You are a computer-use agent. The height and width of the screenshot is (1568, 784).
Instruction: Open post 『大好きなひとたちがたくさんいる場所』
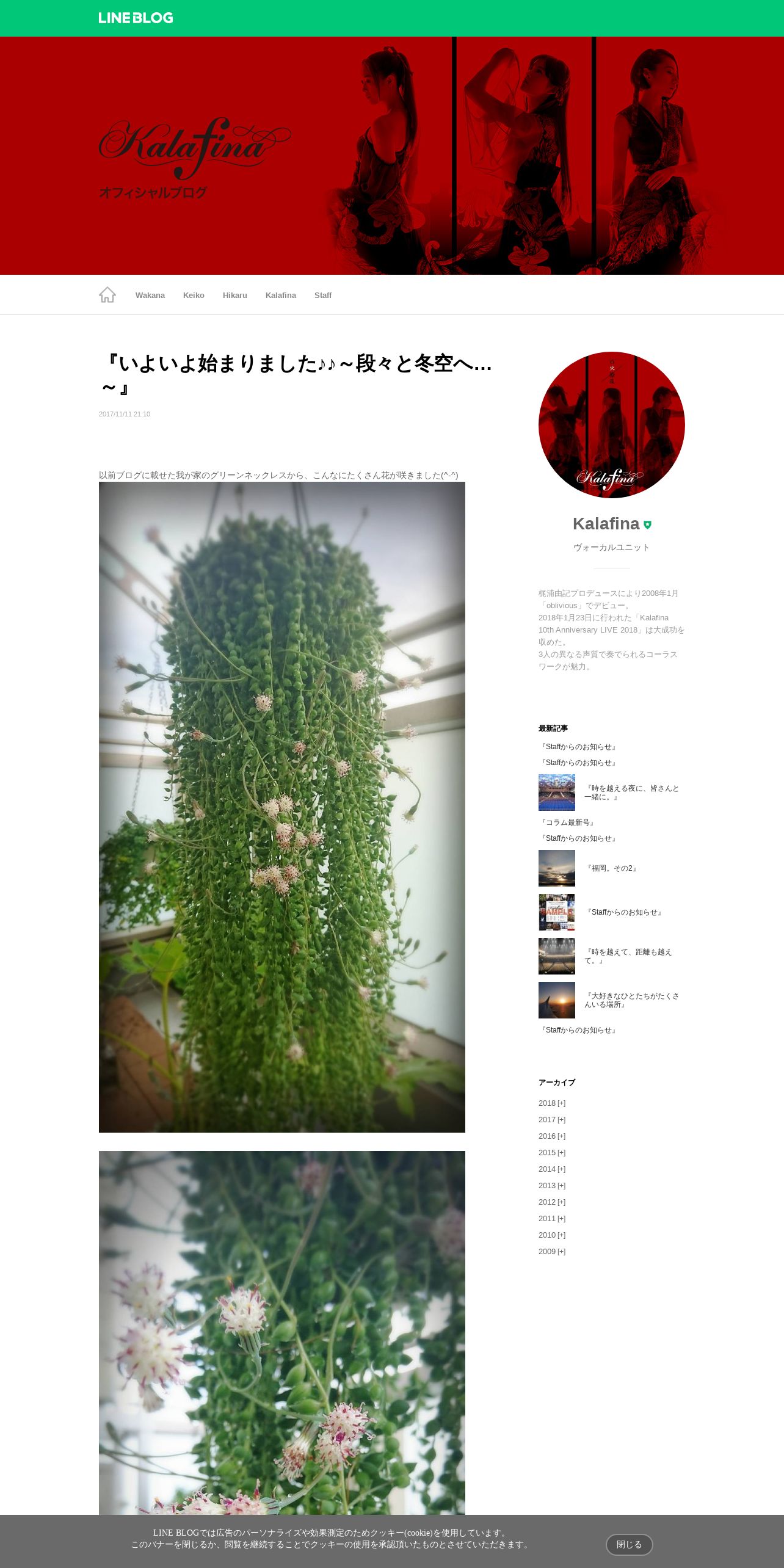point(631,1000)
